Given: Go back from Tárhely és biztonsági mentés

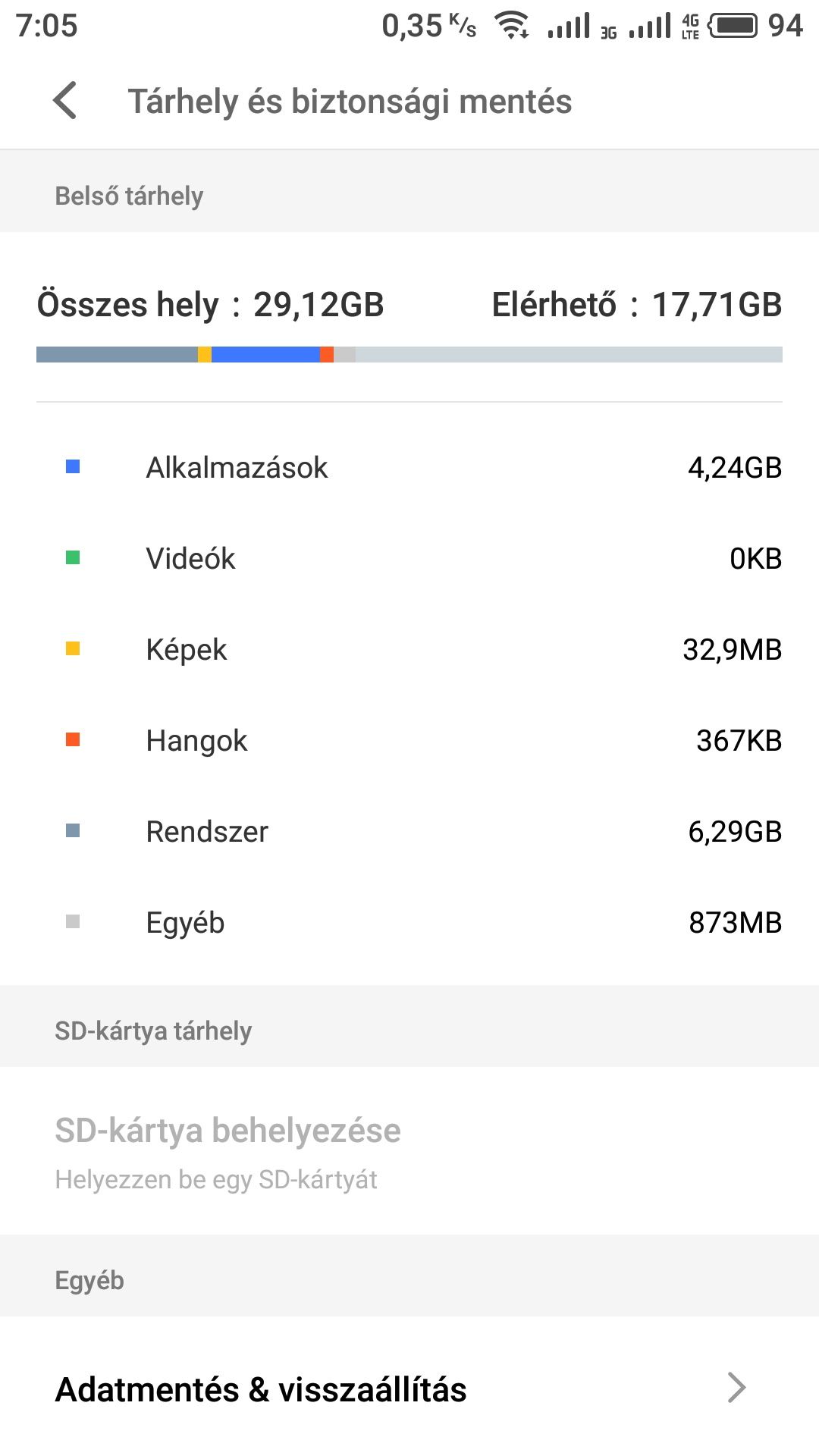Looking at the screenshot, I should pyautogui.click(x=65, y=101).
